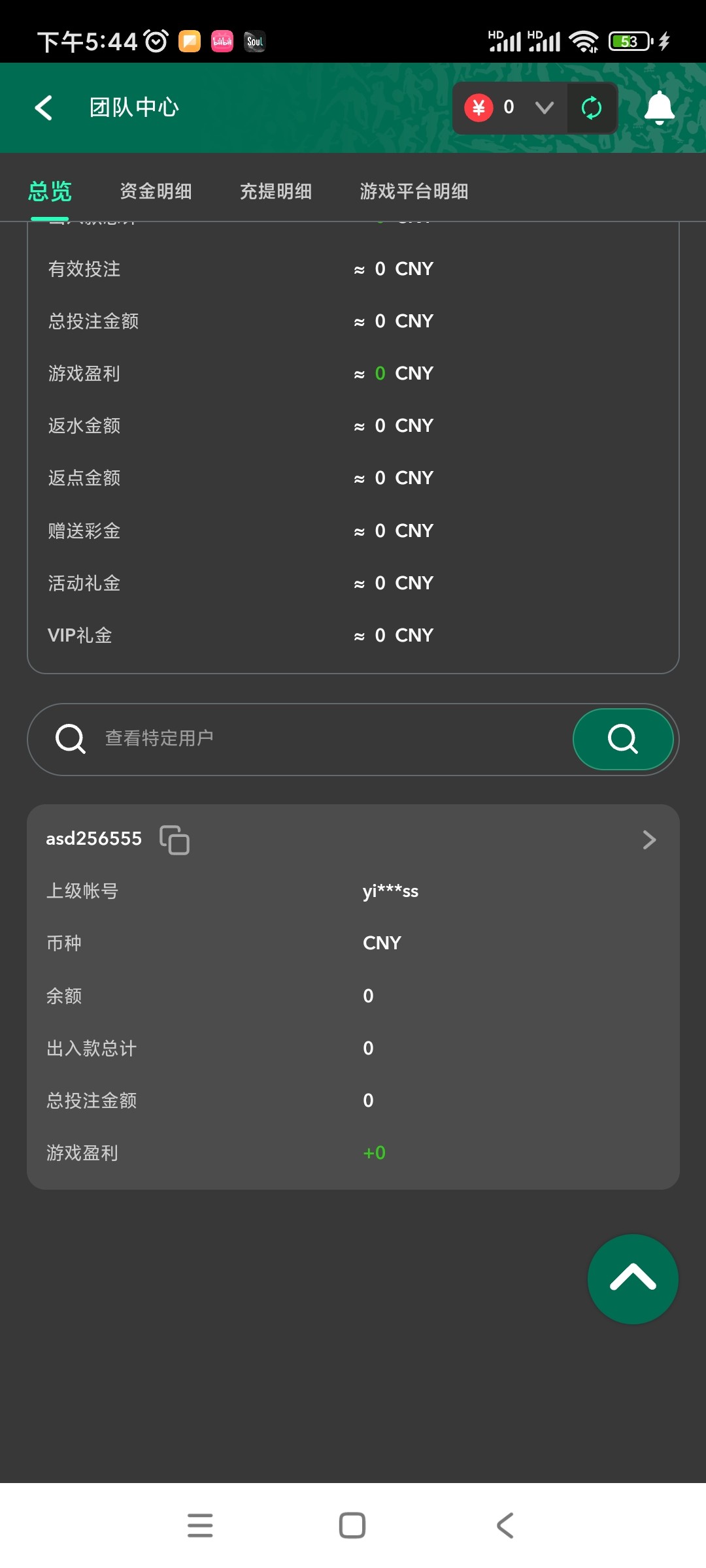Switch to the 资金明细 tab
The image size is (706, 1568).
(156, 191)
